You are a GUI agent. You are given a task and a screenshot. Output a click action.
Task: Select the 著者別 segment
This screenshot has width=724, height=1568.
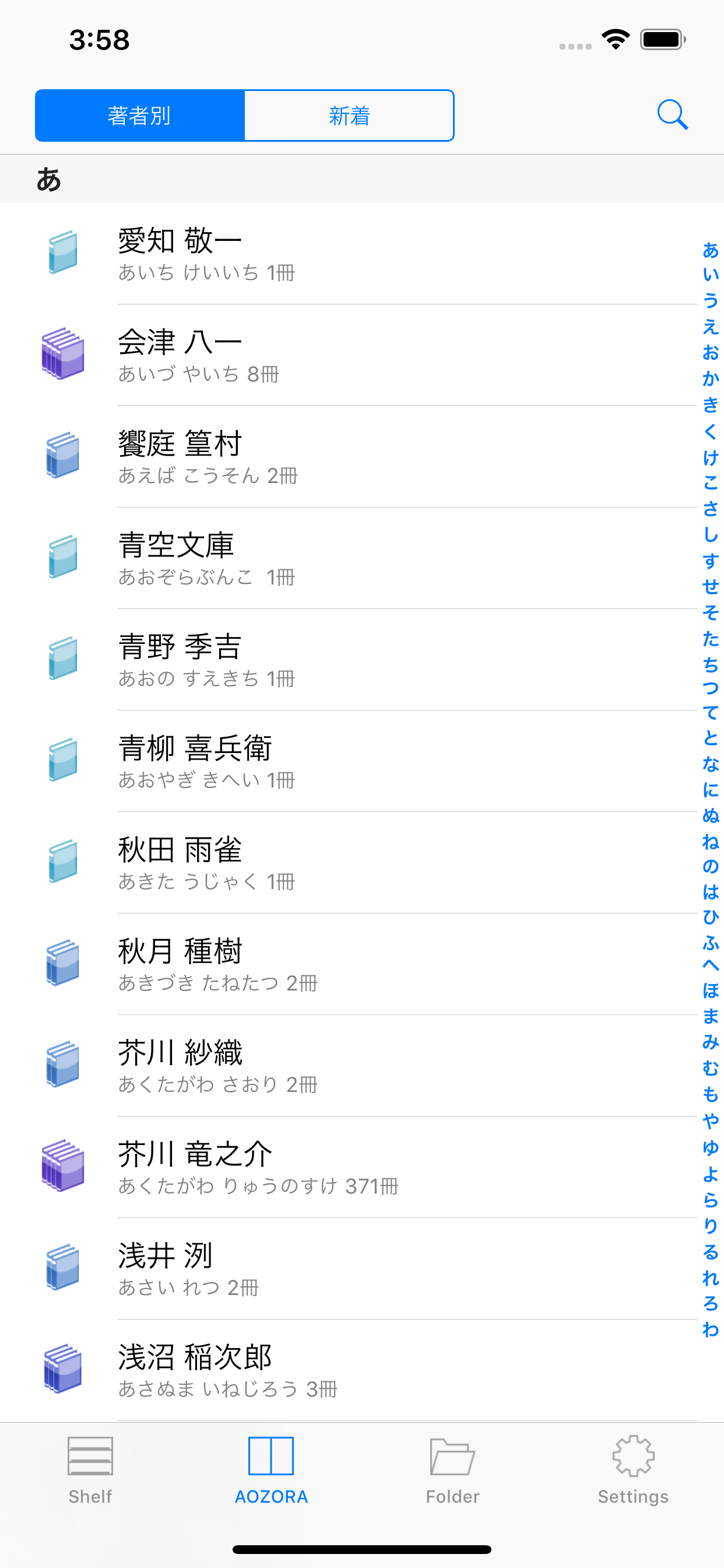pos(140,116)
